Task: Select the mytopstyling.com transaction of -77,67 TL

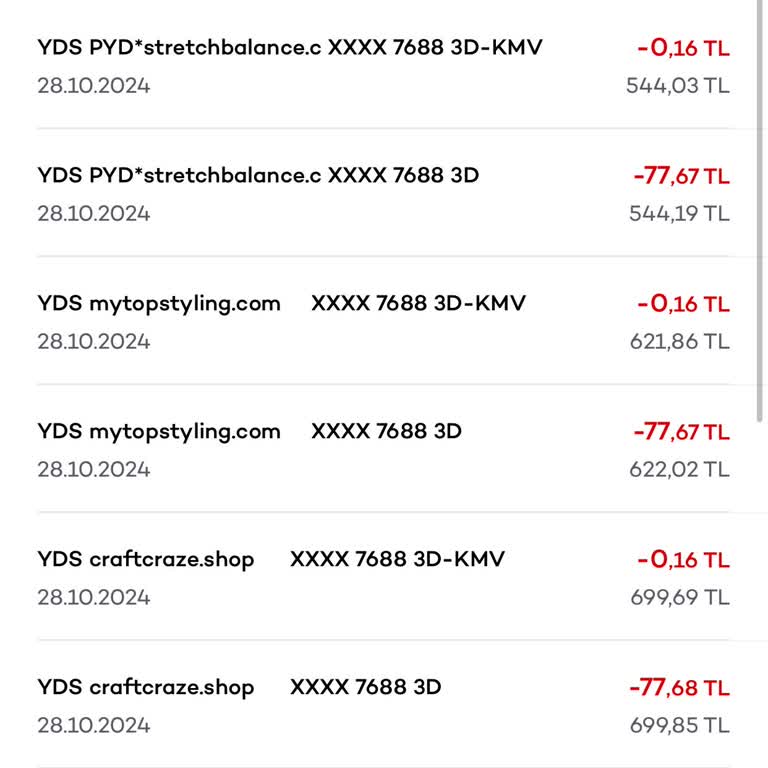Action: pos(249,432)
